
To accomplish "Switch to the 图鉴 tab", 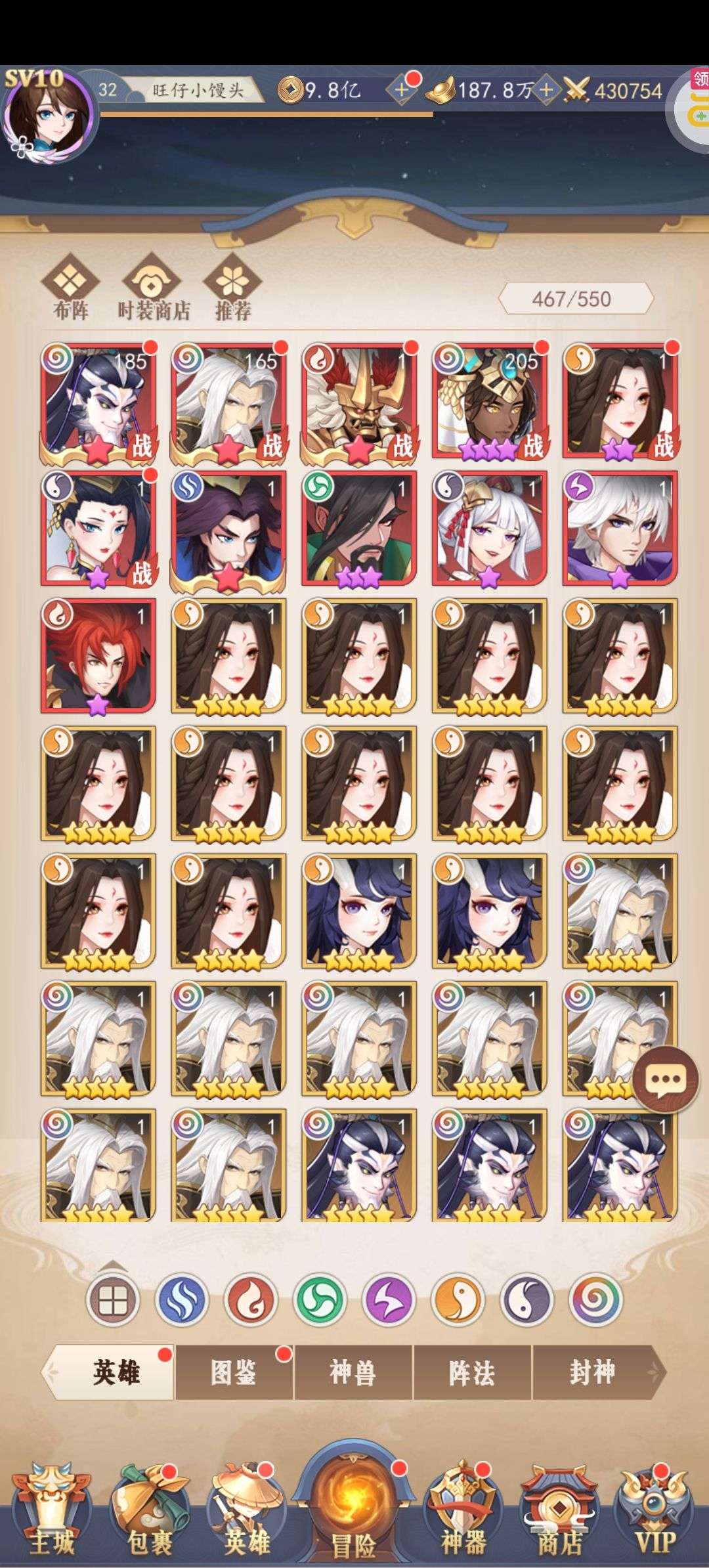I will click(234, 1372).
